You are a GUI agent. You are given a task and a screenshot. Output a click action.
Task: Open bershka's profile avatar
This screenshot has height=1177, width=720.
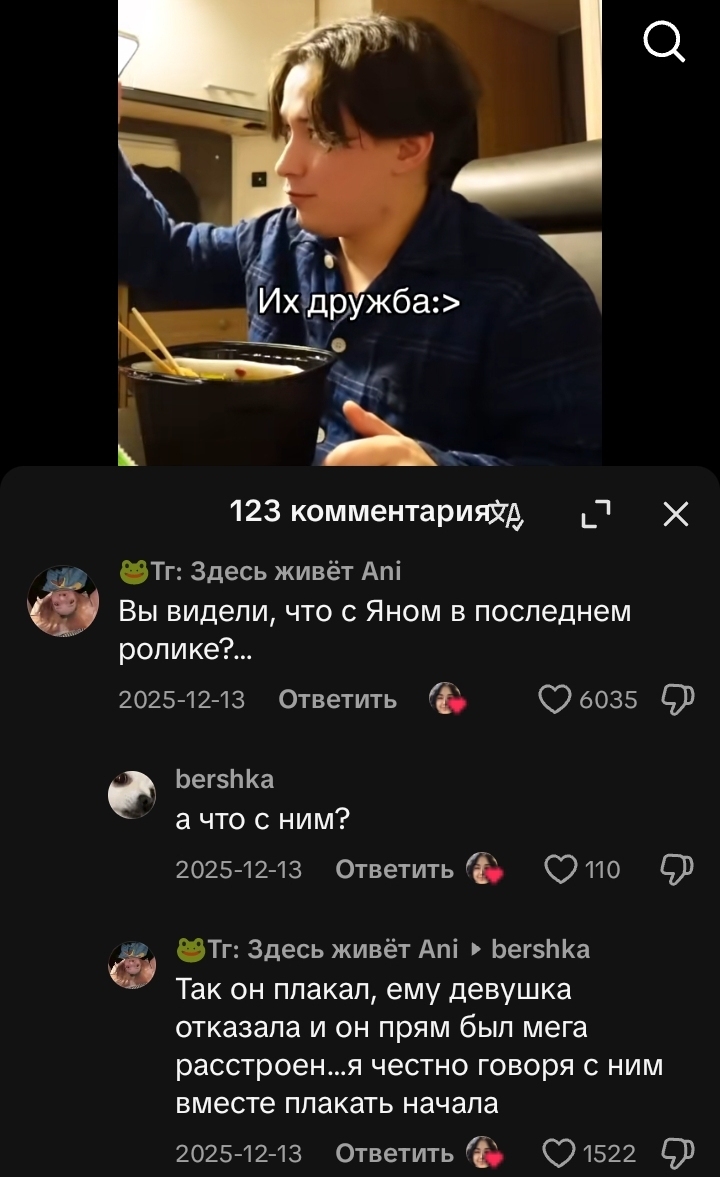(x=132, y=795)
